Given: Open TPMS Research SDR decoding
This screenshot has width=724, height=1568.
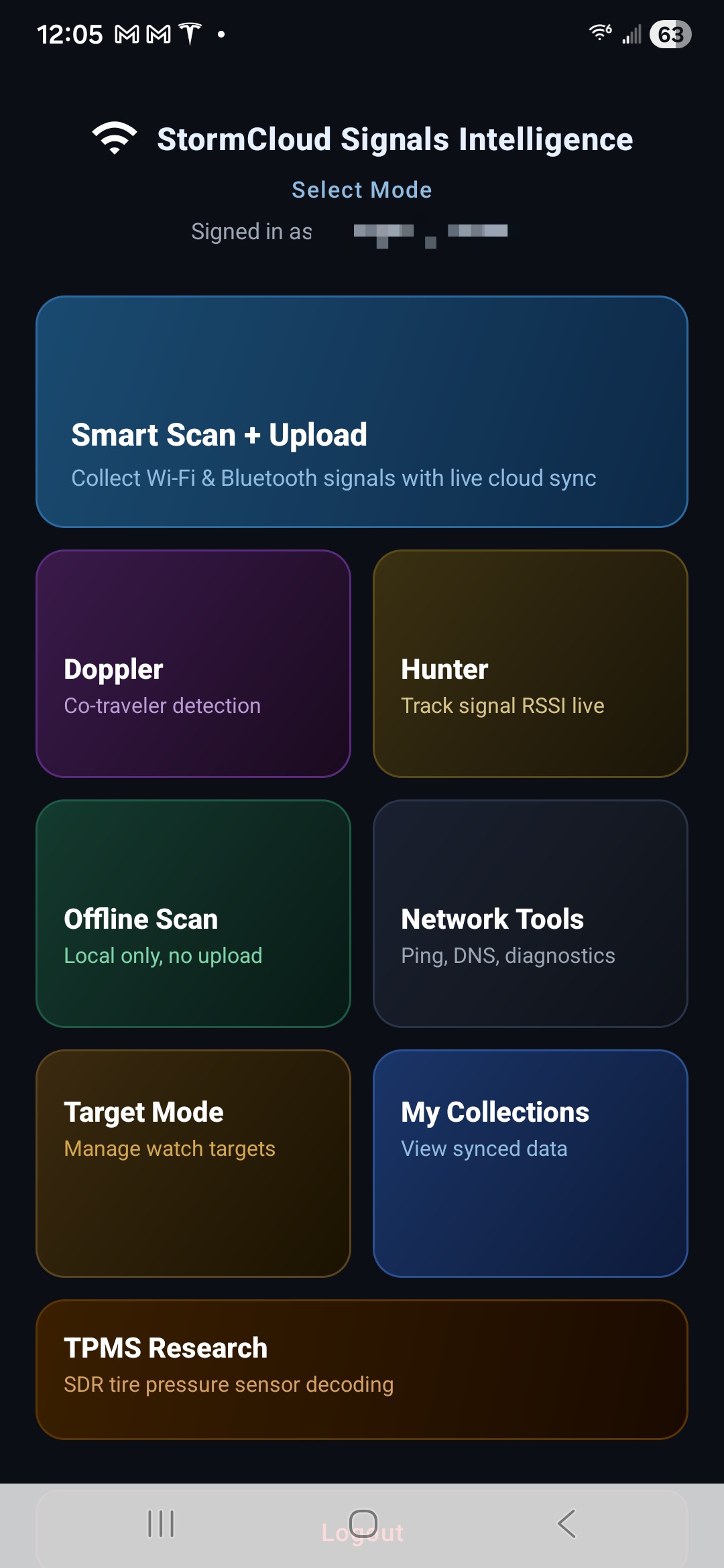Looking at the screenshot, I should click(362, 1372).
